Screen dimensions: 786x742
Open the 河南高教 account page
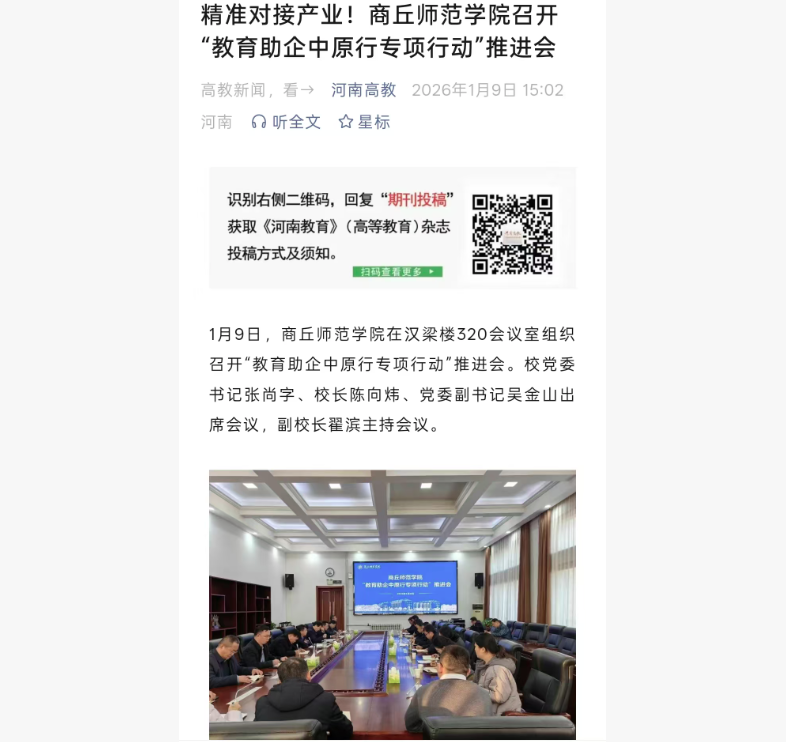click(364, 90)
